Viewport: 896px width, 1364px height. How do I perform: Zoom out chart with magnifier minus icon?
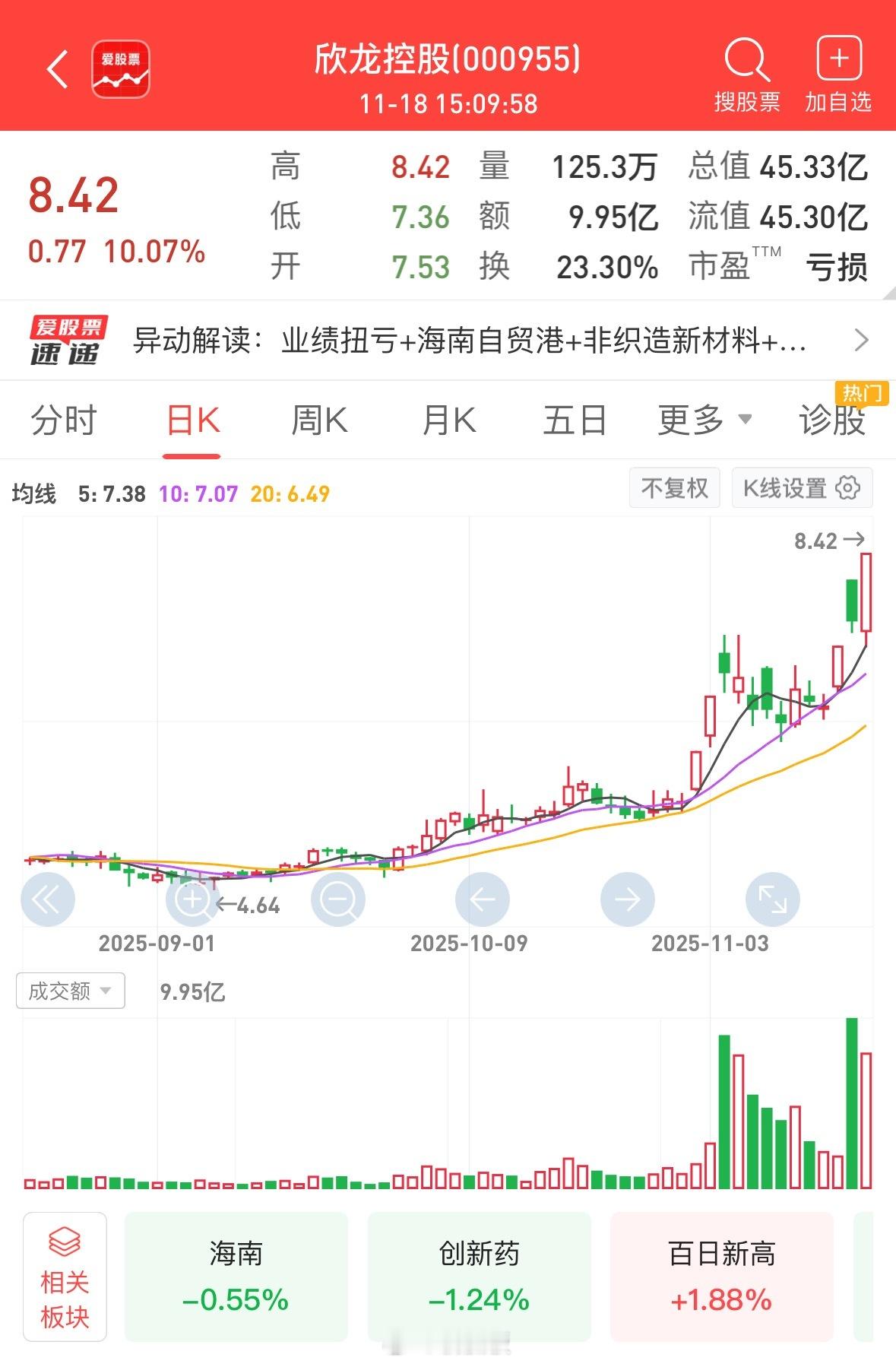(337, 898)
